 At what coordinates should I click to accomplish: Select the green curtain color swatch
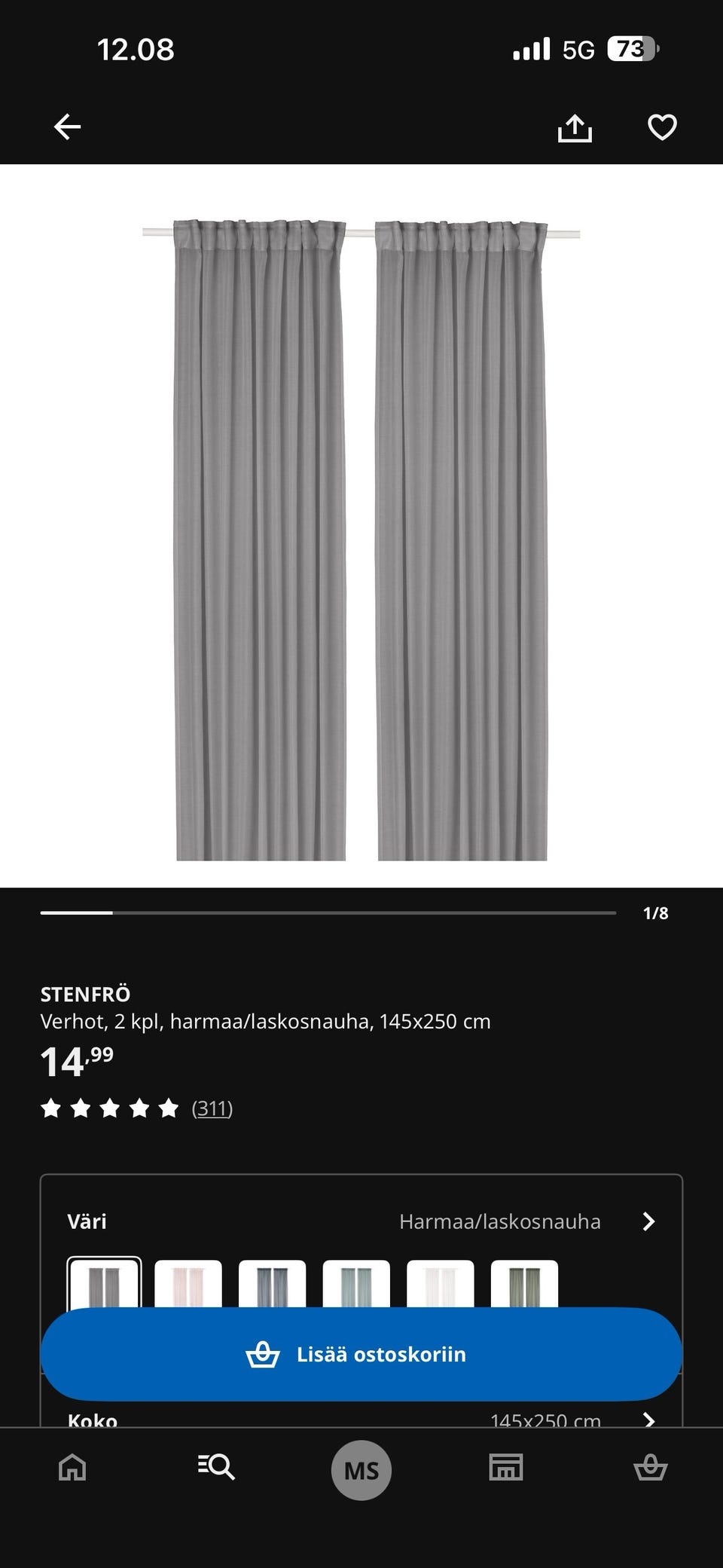coord(524,1284)
